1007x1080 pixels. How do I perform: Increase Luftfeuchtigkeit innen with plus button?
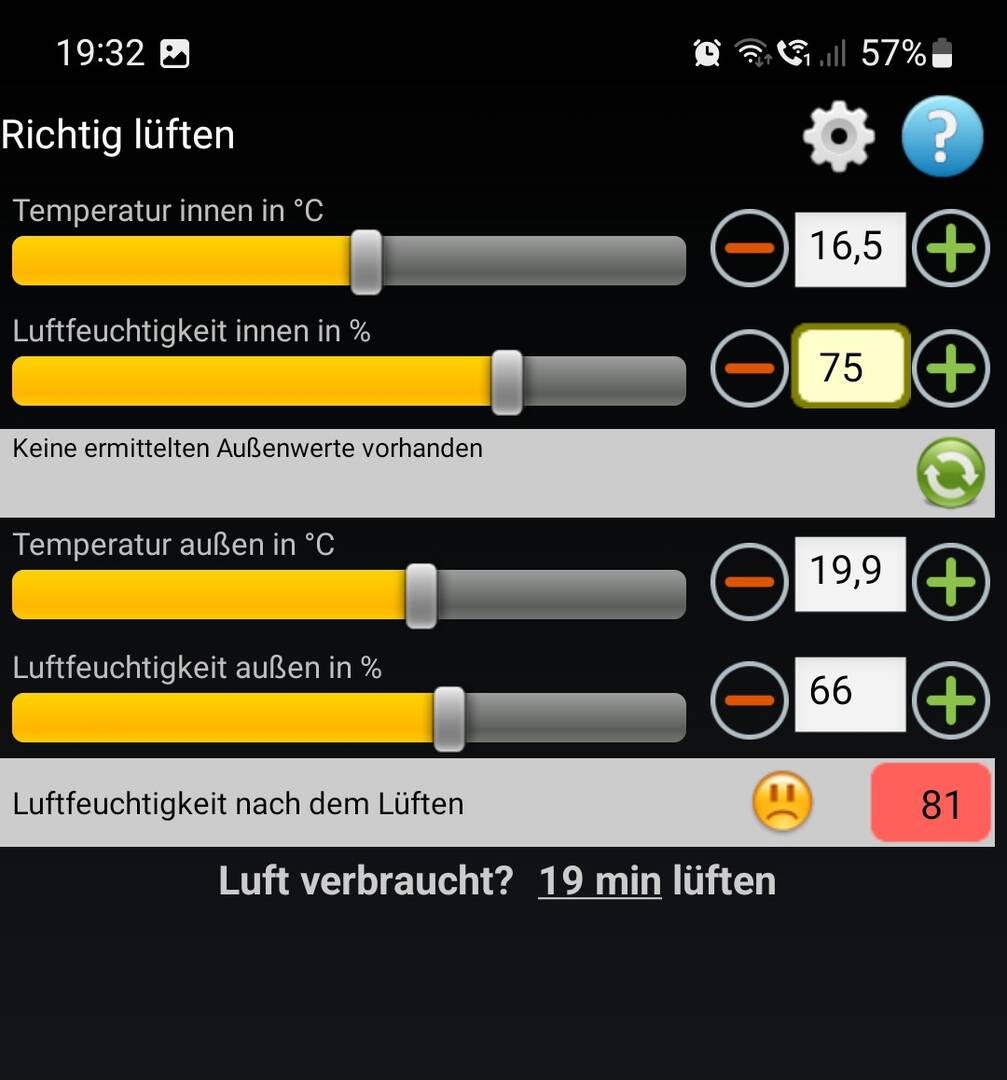951,368
